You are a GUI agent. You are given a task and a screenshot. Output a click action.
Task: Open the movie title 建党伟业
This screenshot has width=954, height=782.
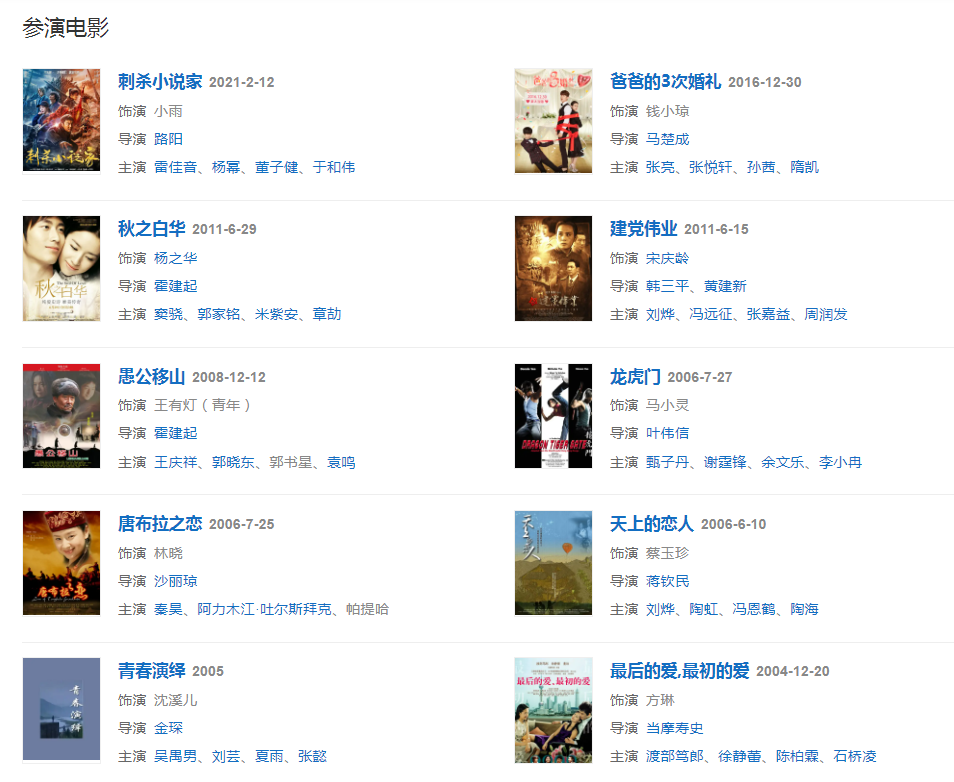643,229
